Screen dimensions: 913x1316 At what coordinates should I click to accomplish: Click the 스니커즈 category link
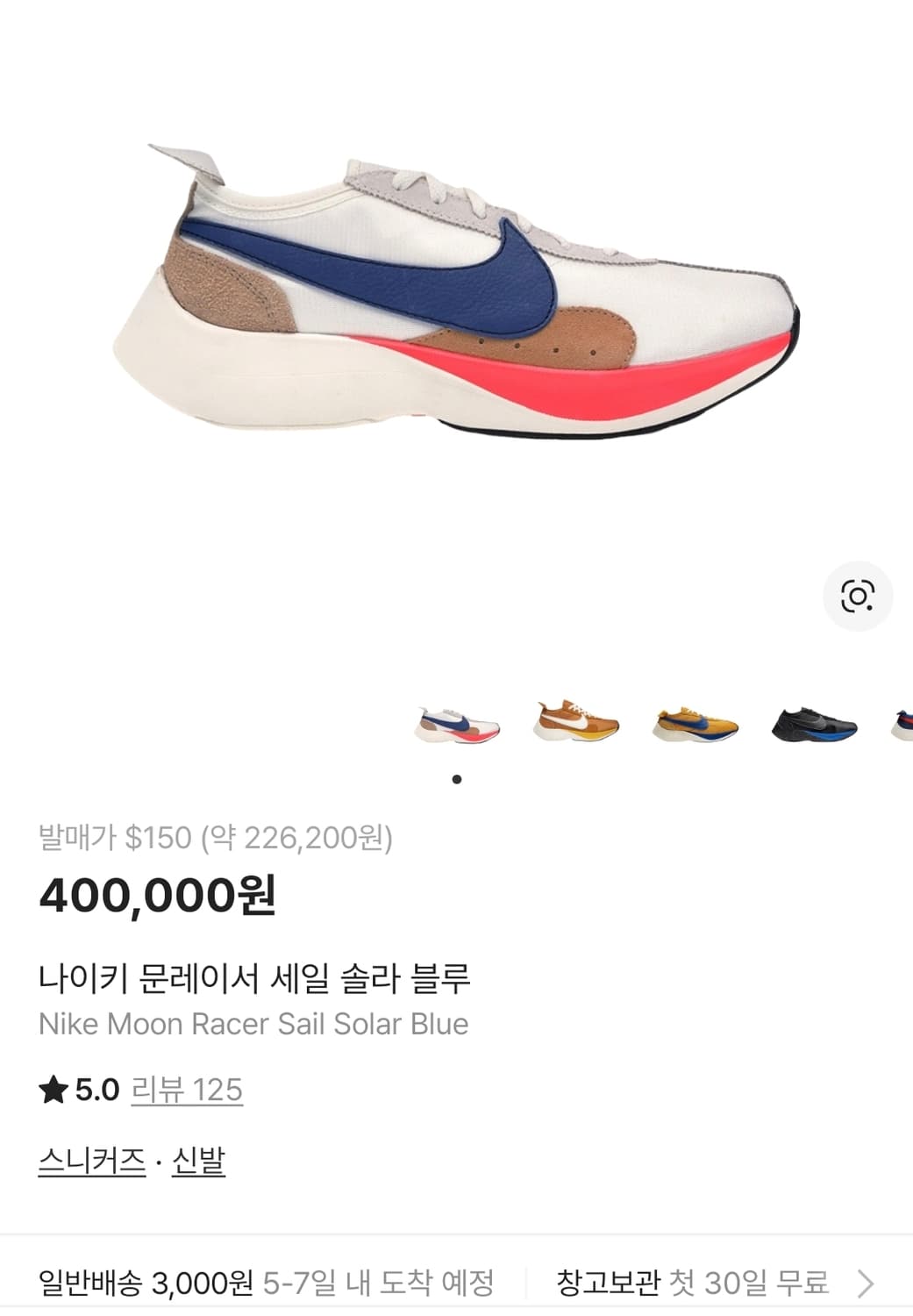90,1161
